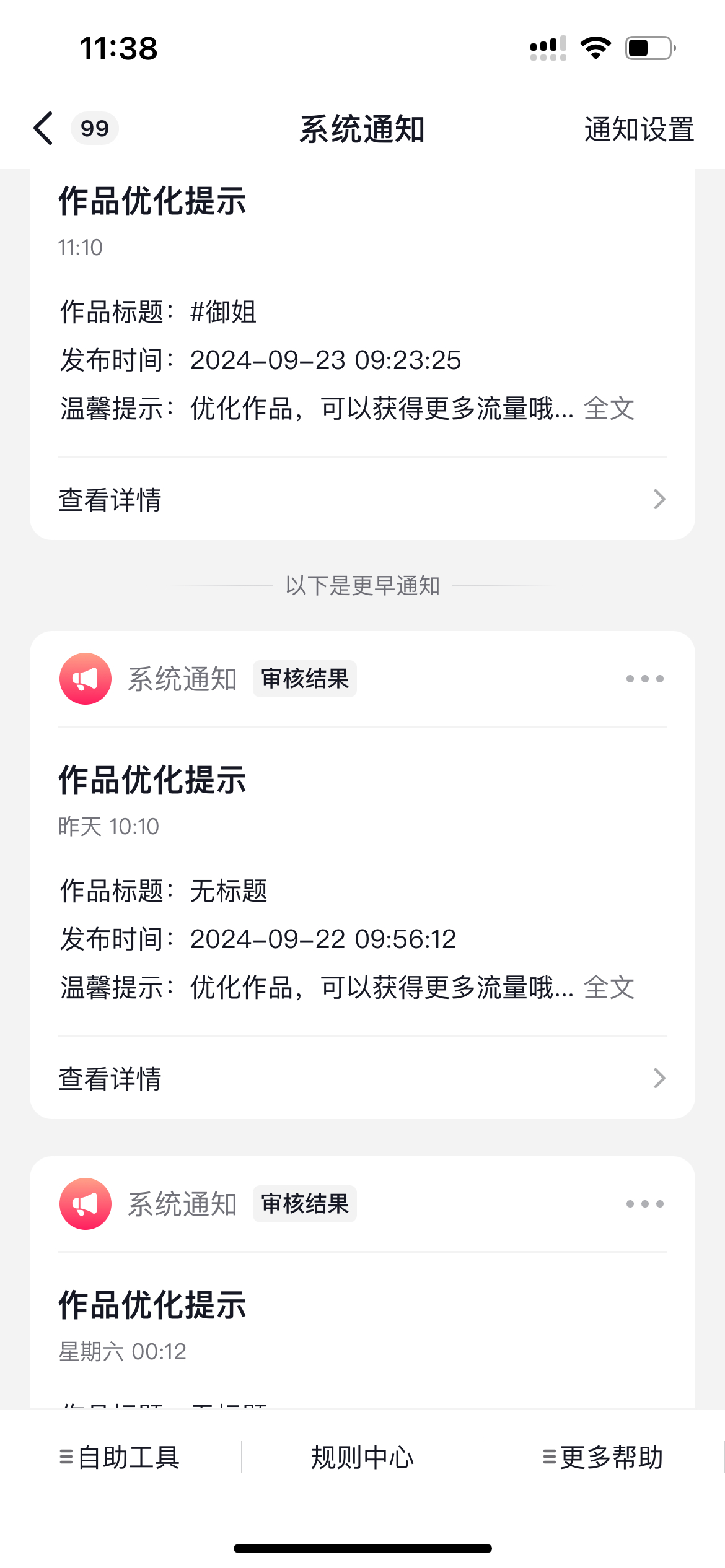Open the 自助工具 menu

tap(120, 1457)
